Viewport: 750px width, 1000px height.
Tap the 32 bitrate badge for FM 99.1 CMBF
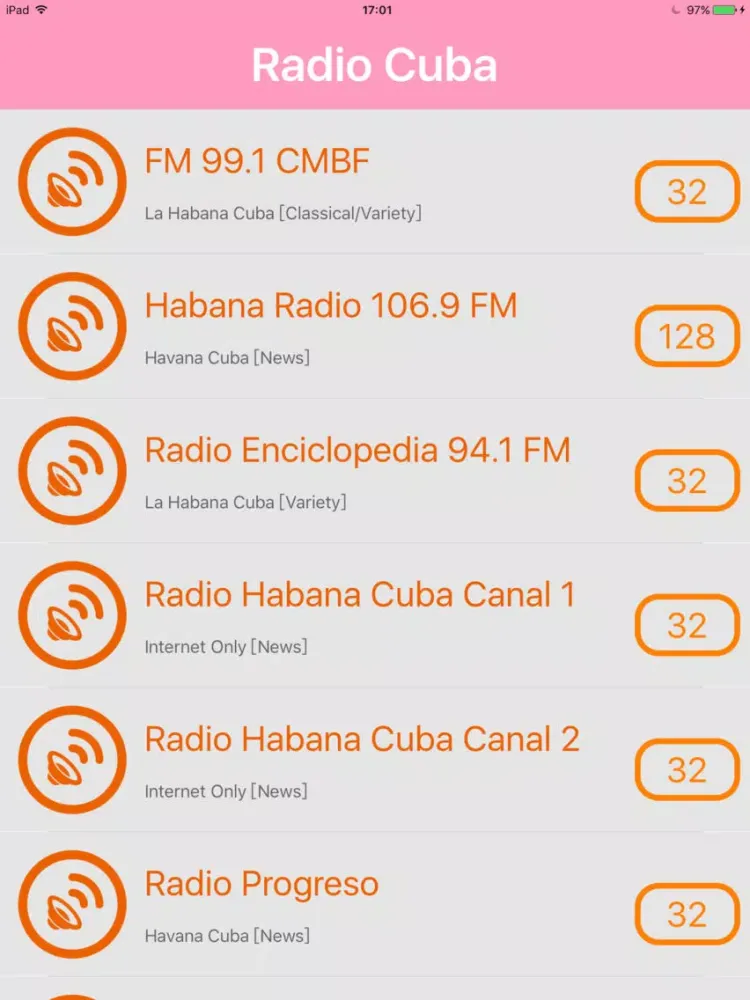[x=687, y=192]
